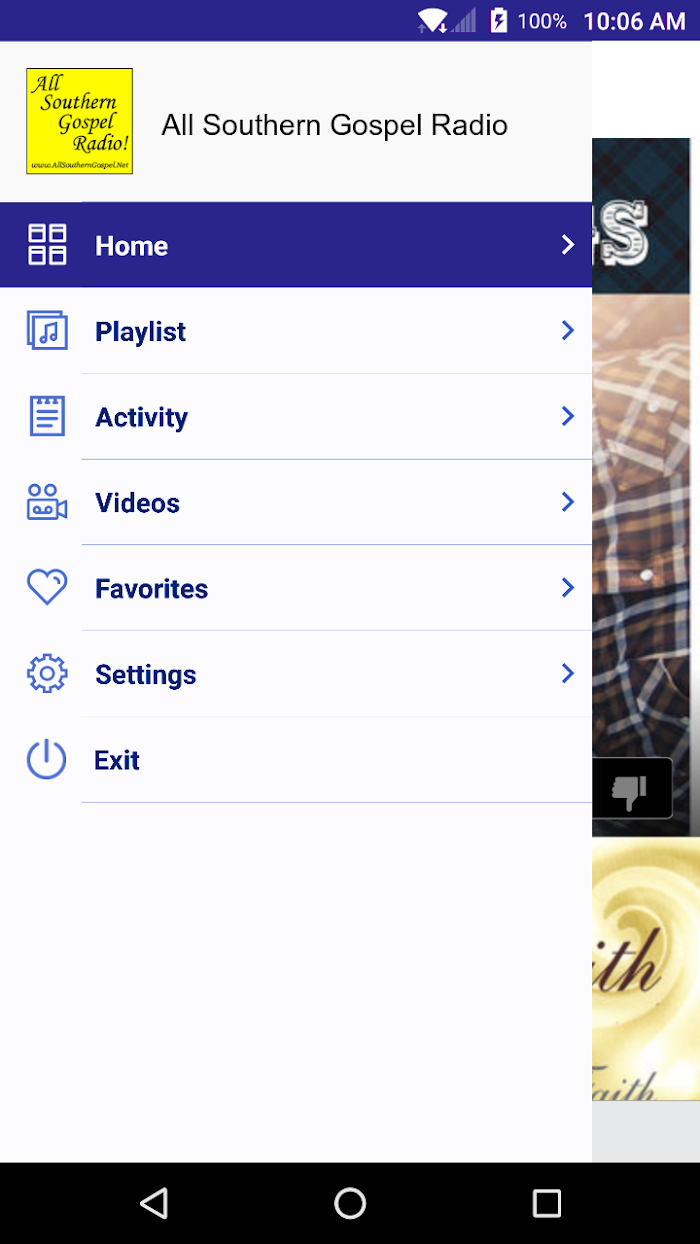Tap the Android back button
Image resolution: width=700 pixels, height=1244 pixels.
pos(153,1203)
